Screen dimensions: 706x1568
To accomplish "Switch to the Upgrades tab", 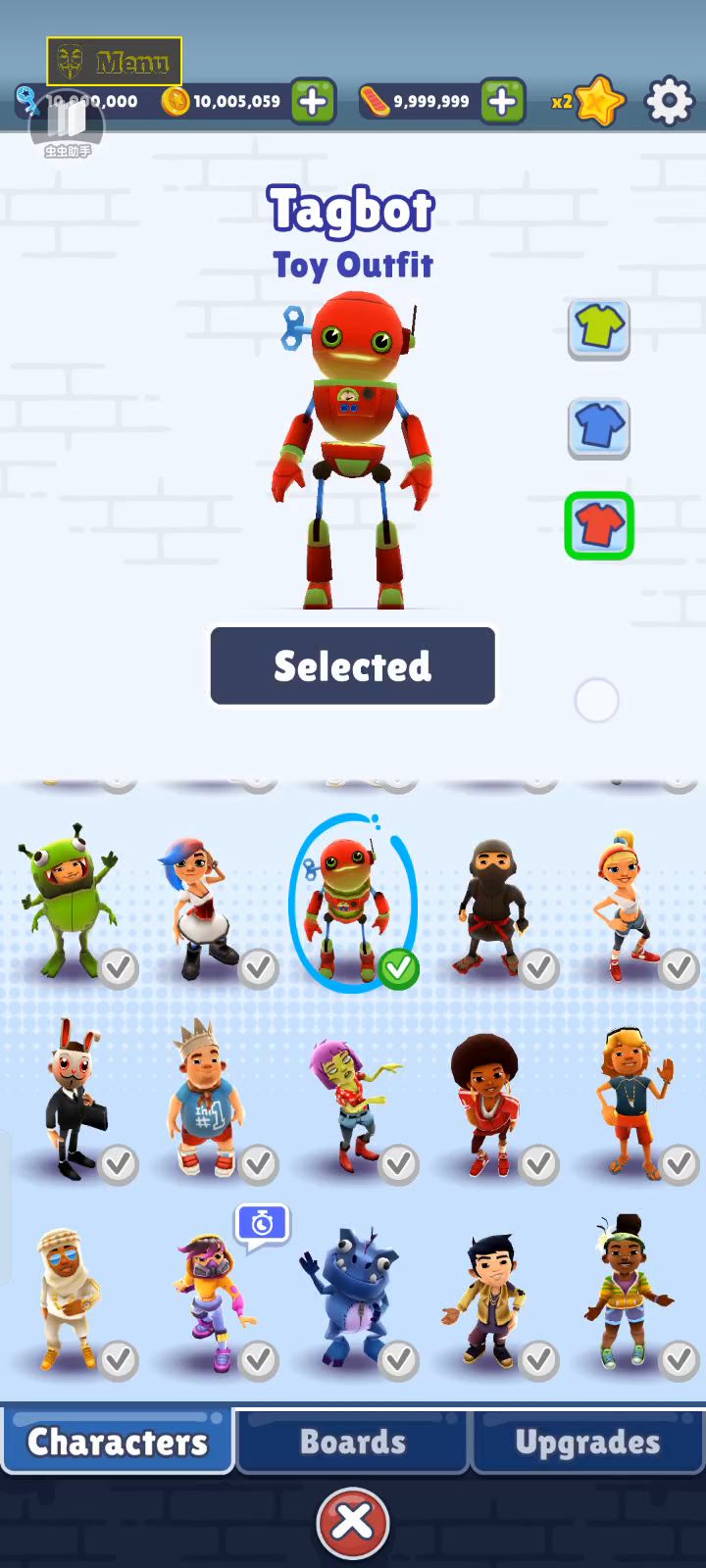I will 587,1442.
